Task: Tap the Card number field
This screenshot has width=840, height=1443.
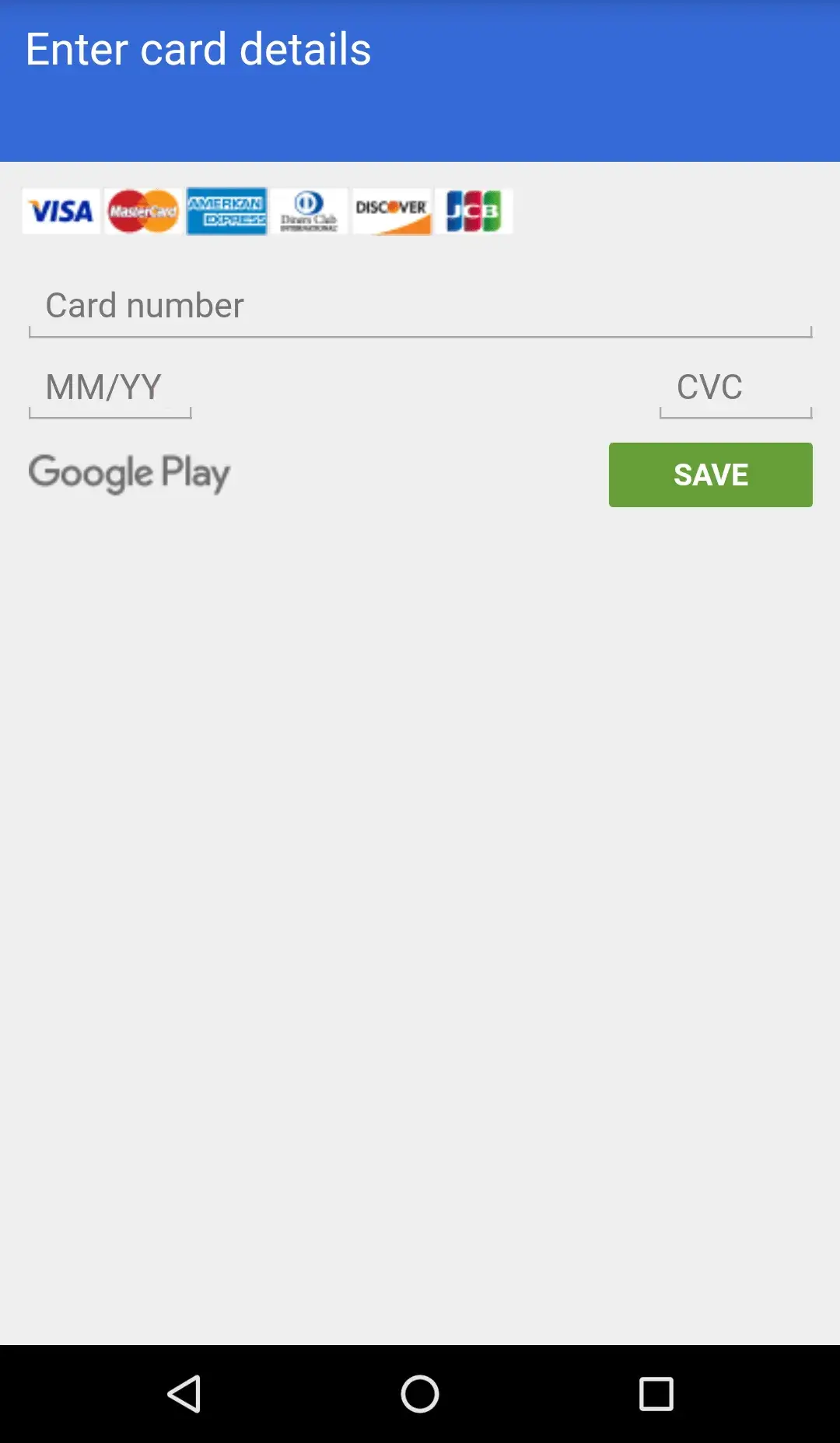Action: 420,306
